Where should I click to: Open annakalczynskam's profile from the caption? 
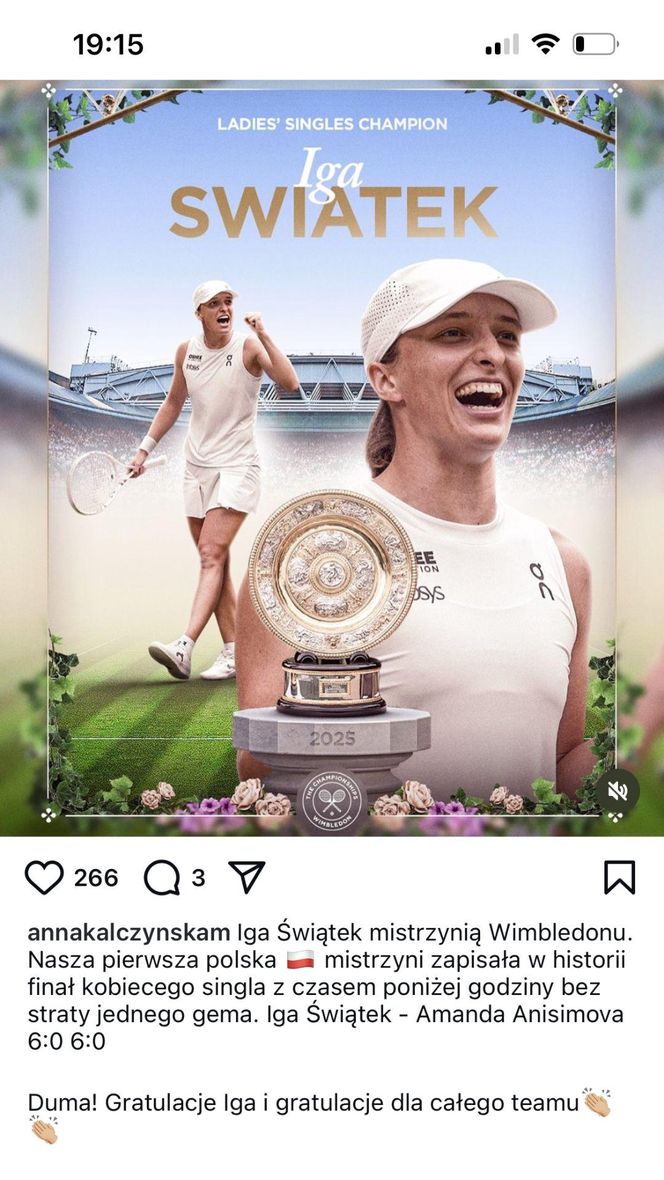click(x=129, y=933)
